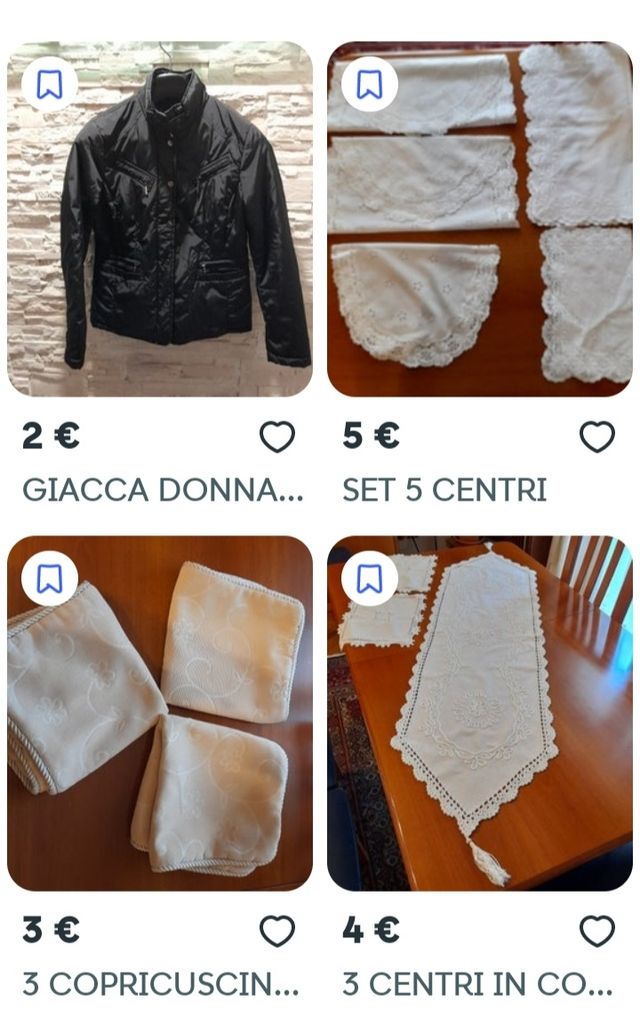Bookmark the GIACCA DONNA jacket listing
The height and width of the screenshot is (1019, 640).
point(49,85)
